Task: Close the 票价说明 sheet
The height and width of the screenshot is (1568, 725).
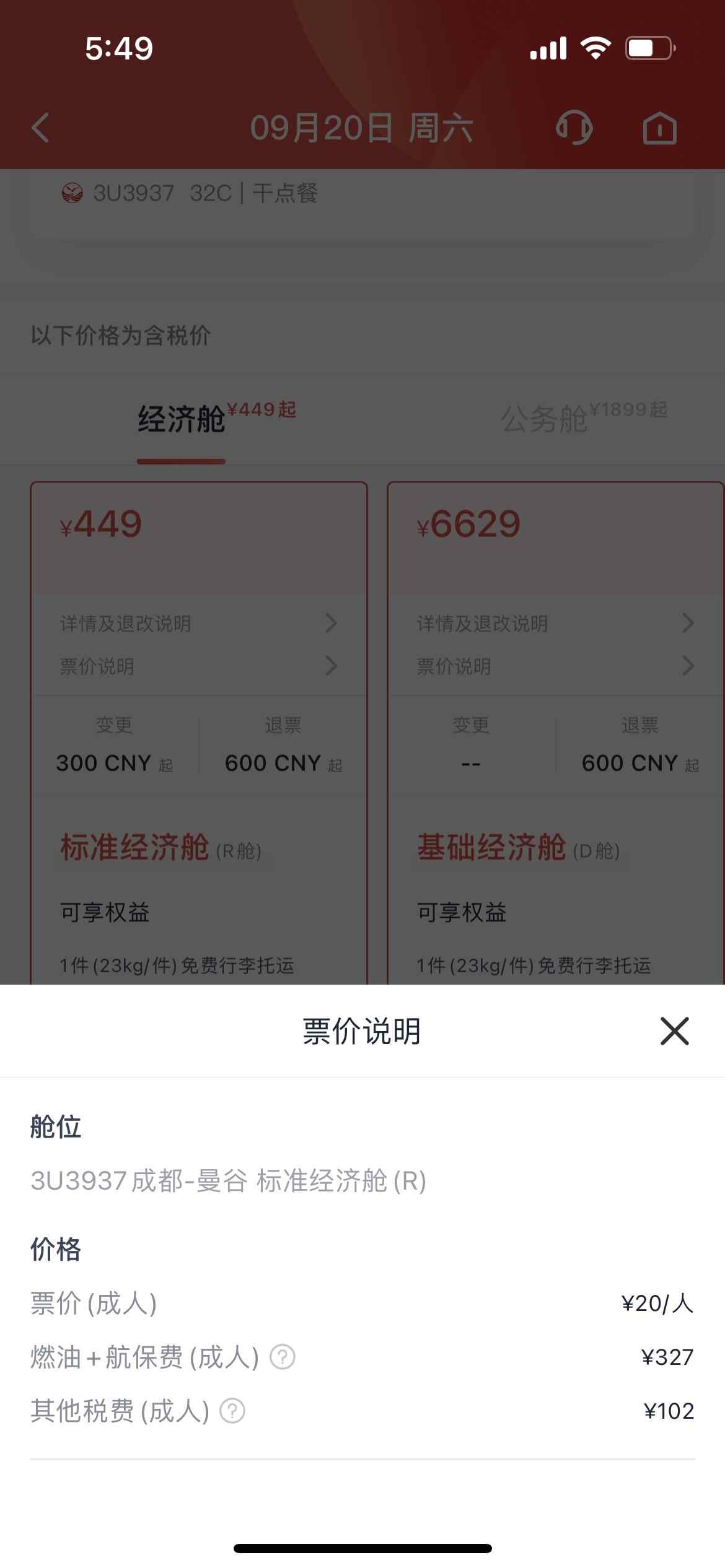Action: (674, 1031)
